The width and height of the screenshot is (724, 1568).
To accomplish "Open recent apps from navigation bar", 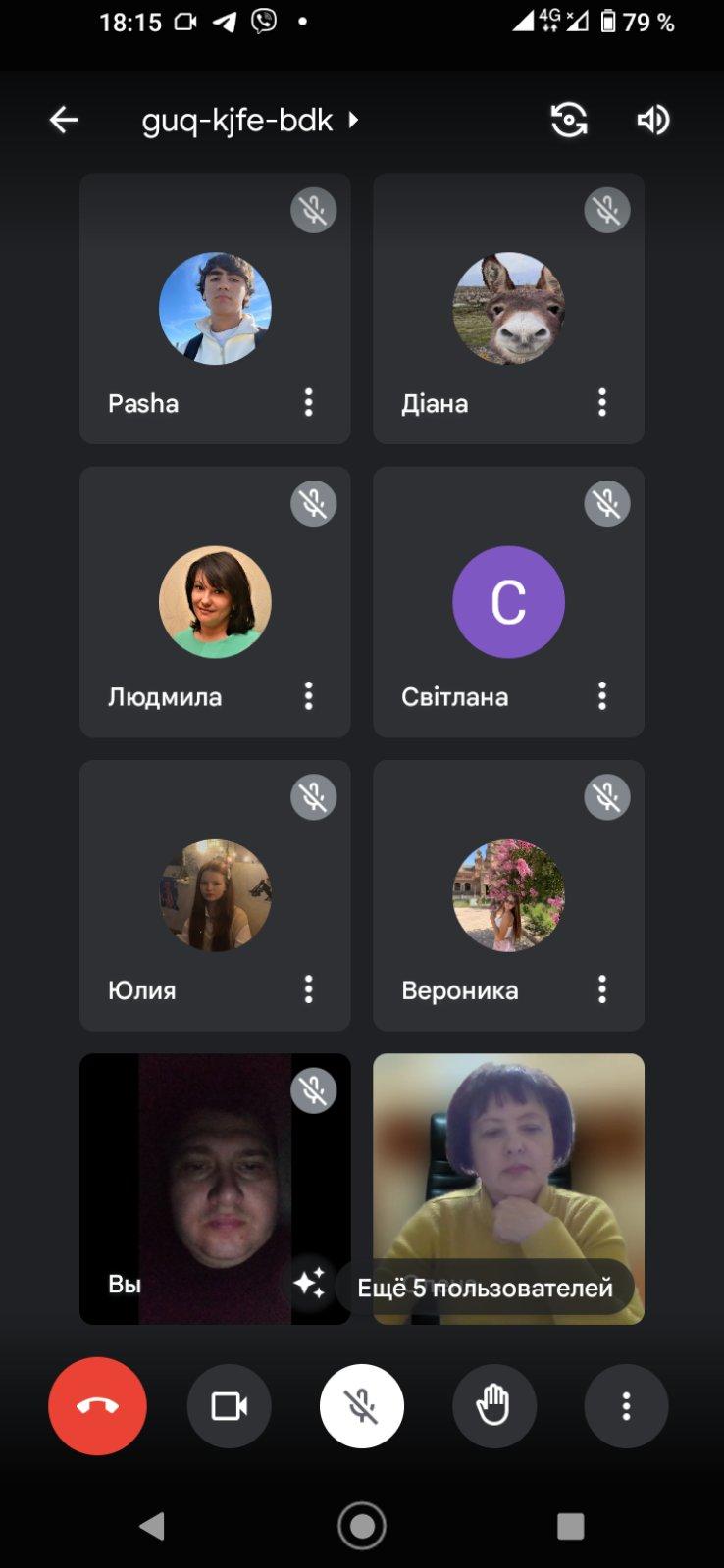I will (570, 1526).
